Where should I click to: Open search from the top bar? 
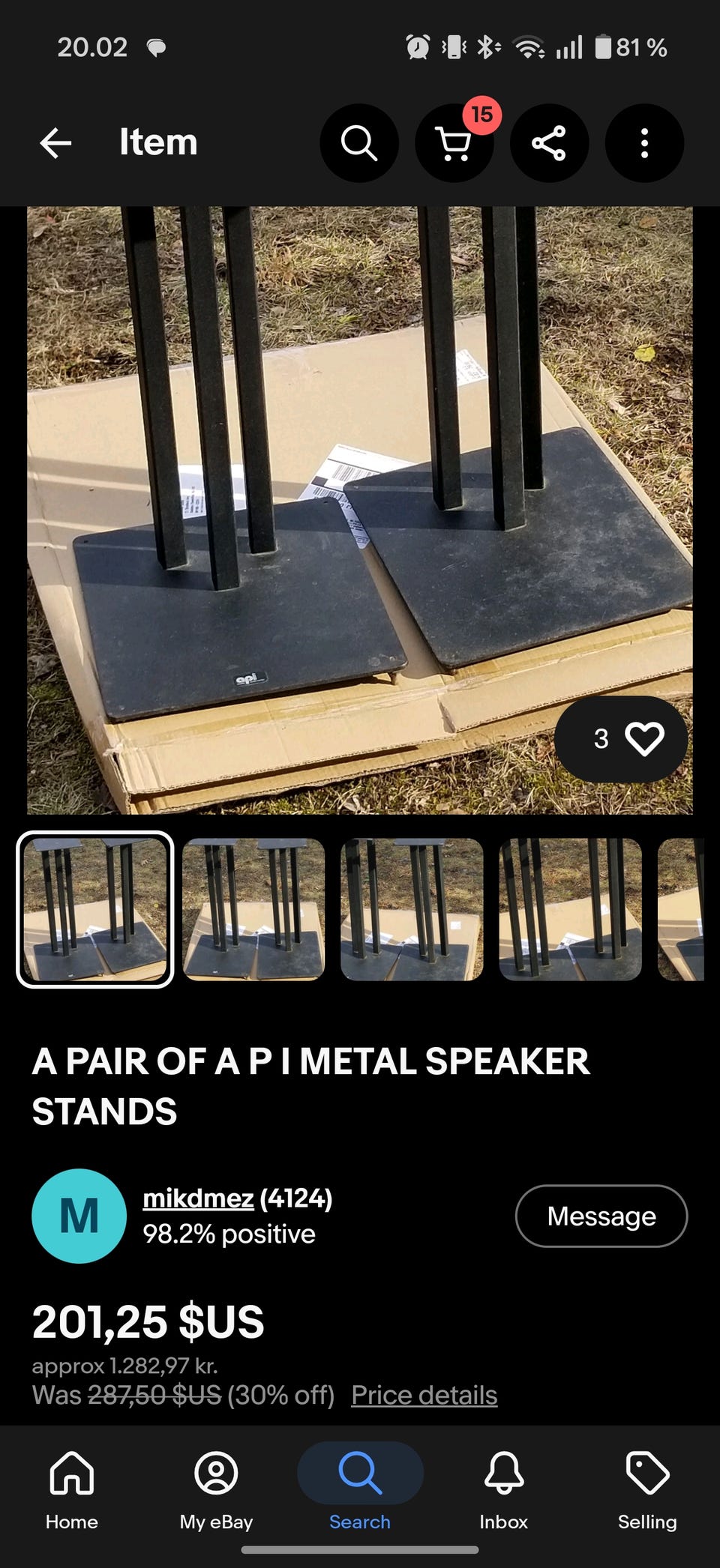point(359,142)
